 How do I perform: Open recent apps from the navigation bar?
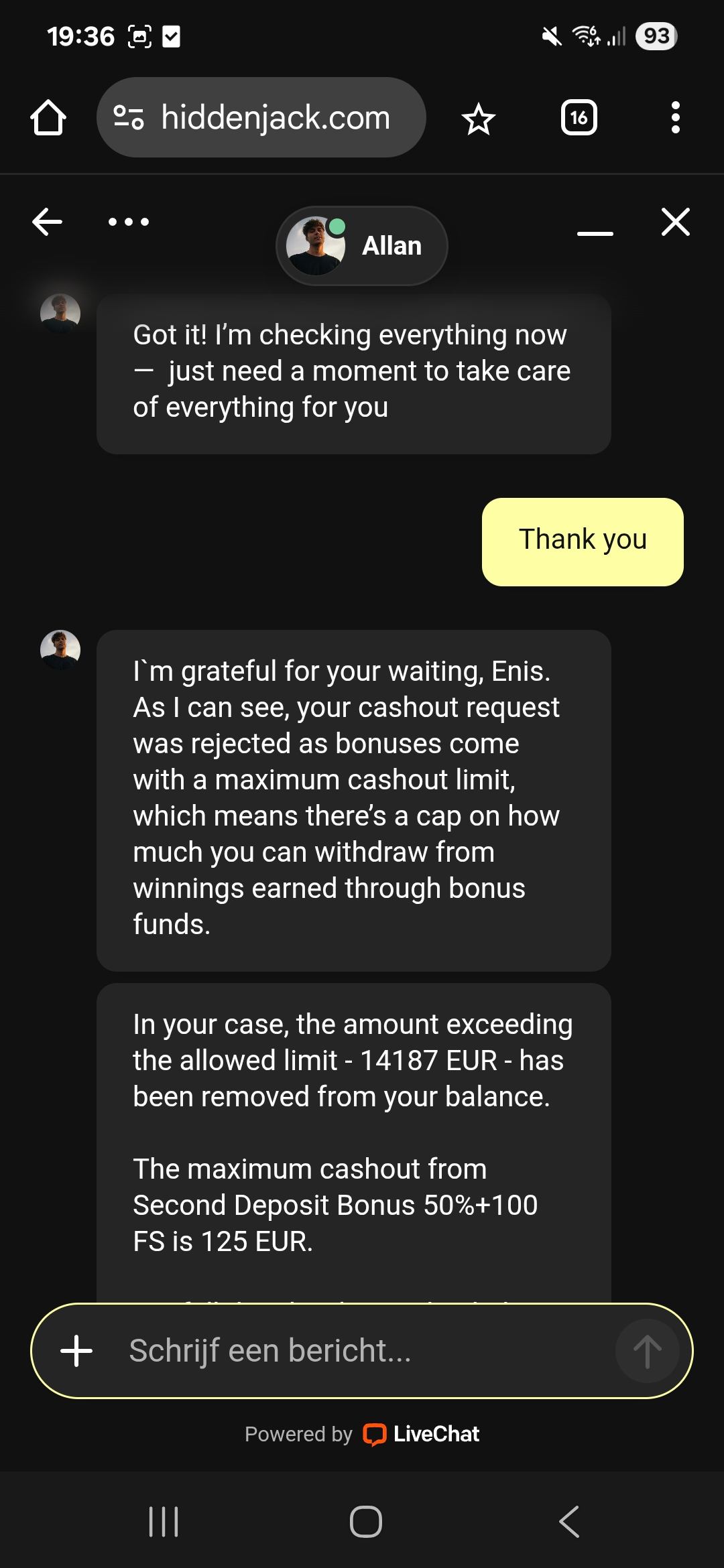(x=163, y=1521)
